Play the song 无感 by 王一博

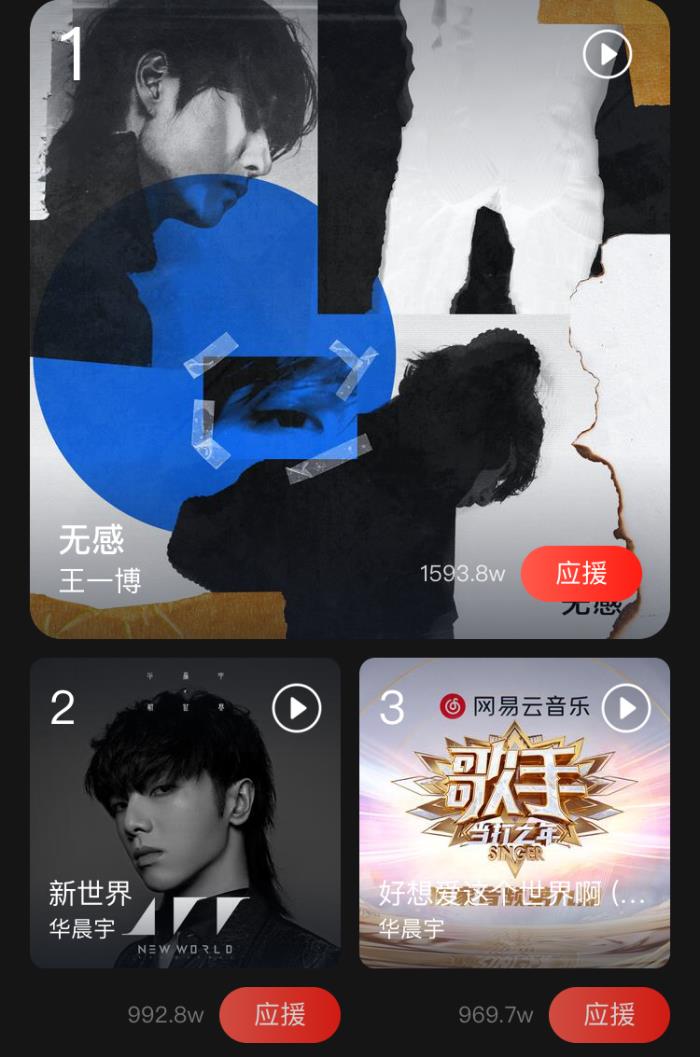[x=607, y=53]
